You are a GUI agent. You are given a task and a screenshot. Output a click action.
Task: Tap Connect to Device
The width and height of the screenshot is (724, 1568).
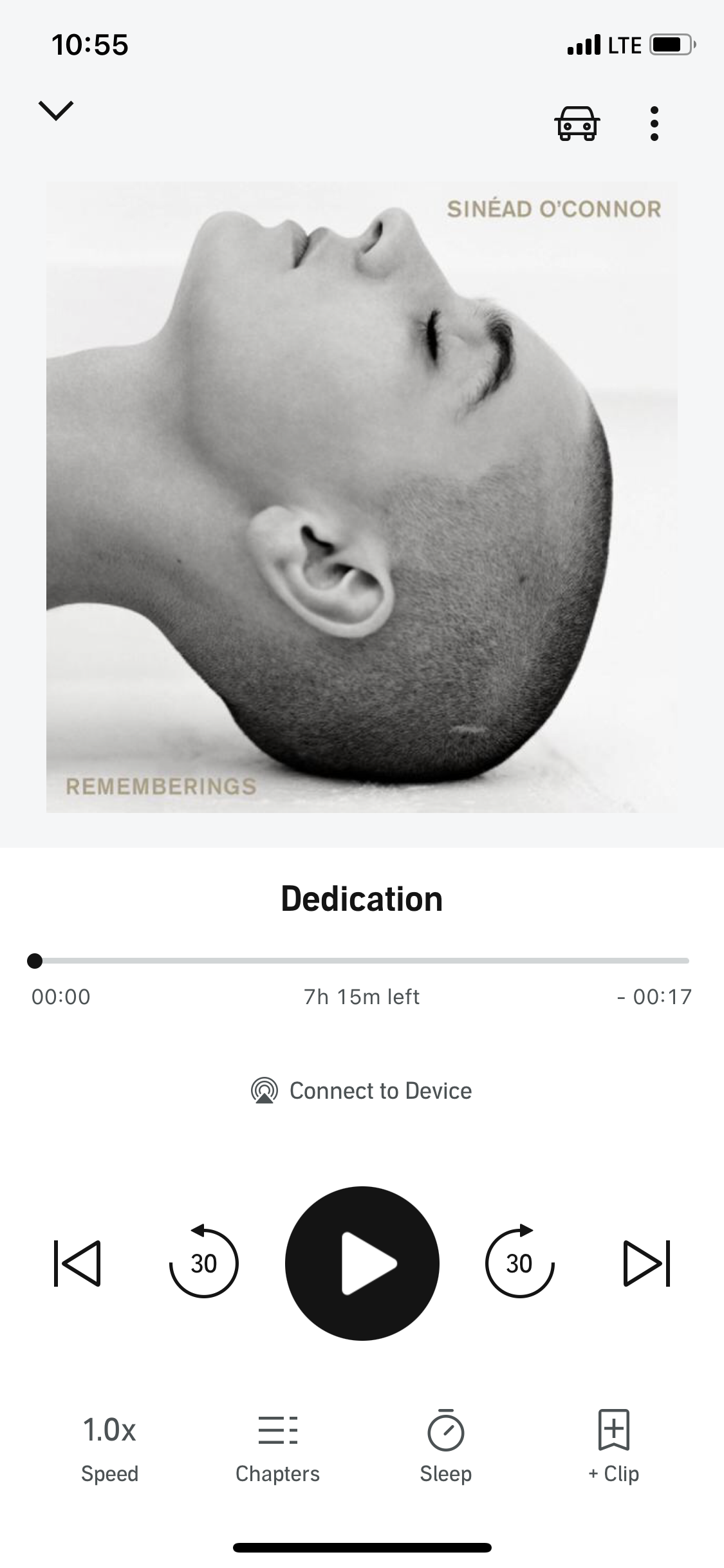pos(362,1090)
